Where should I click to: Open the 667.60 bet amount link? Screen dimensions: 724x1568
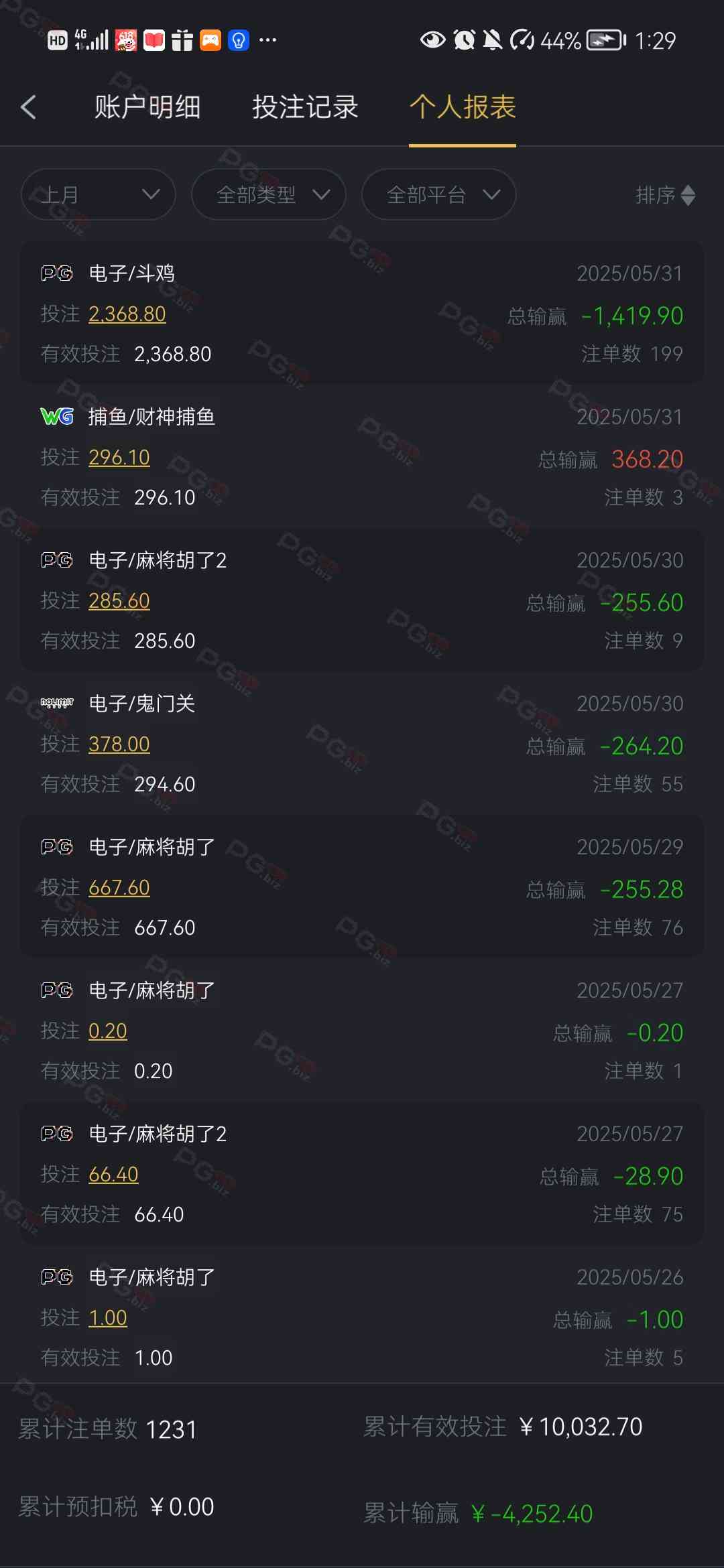tap(119, 887)
